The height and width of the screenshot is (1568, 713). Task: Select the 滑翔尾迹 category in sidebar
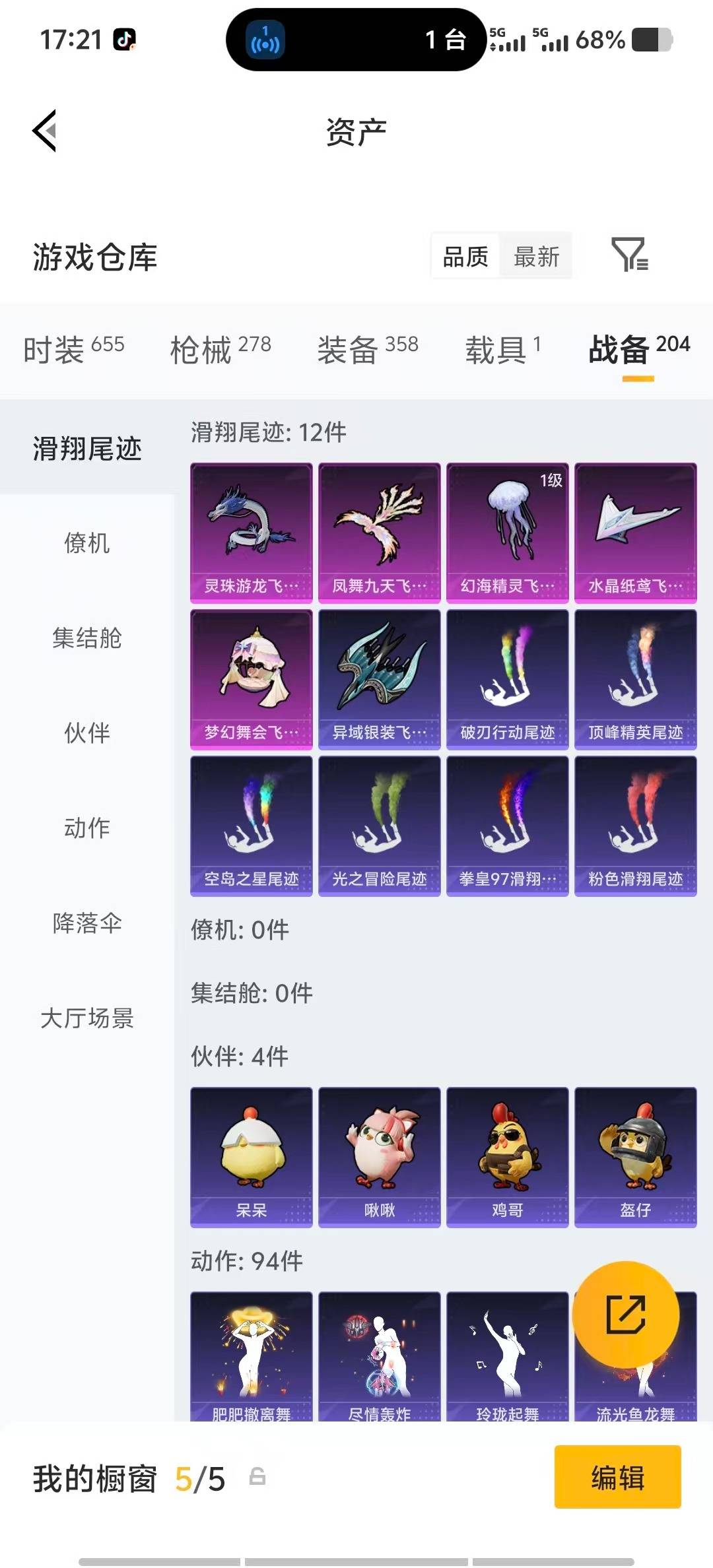[x=86, y=447]
